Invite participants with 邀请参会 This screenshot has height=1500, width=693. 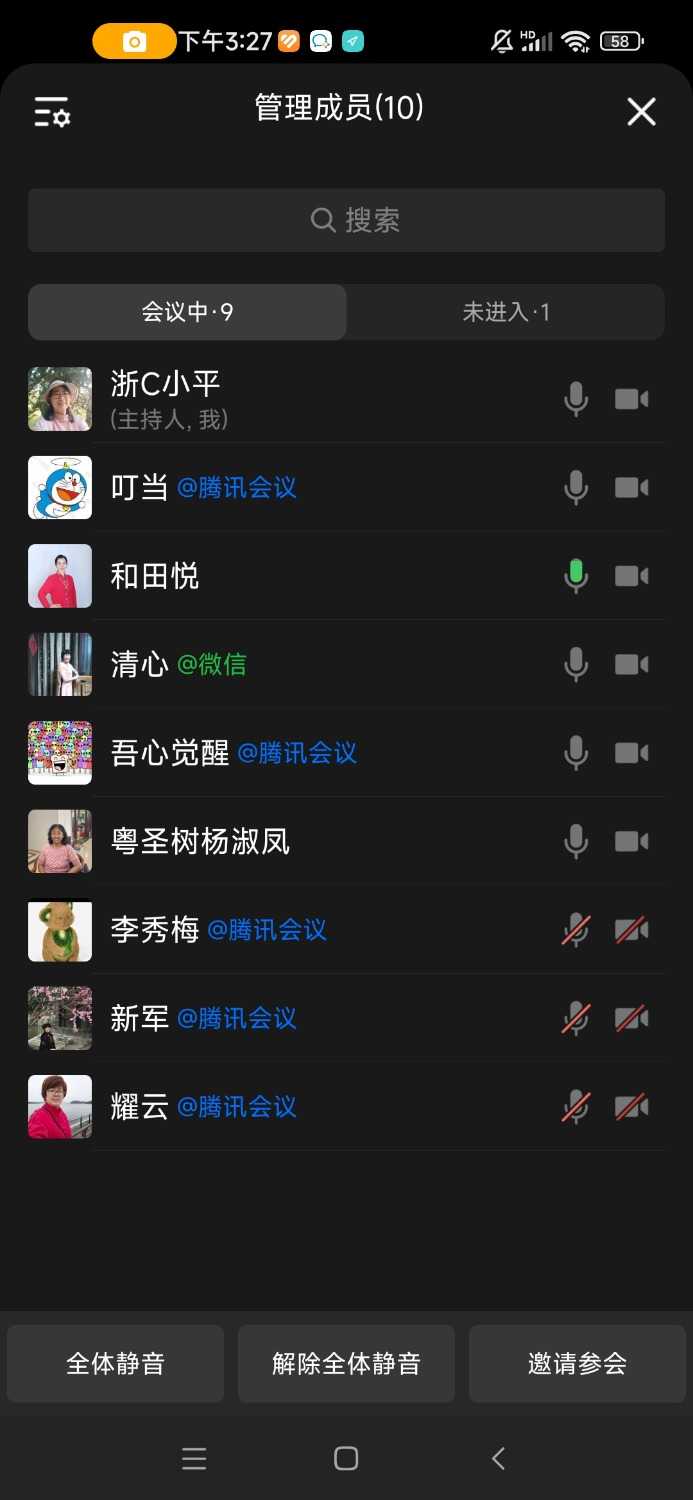(x=577, y=1363)
